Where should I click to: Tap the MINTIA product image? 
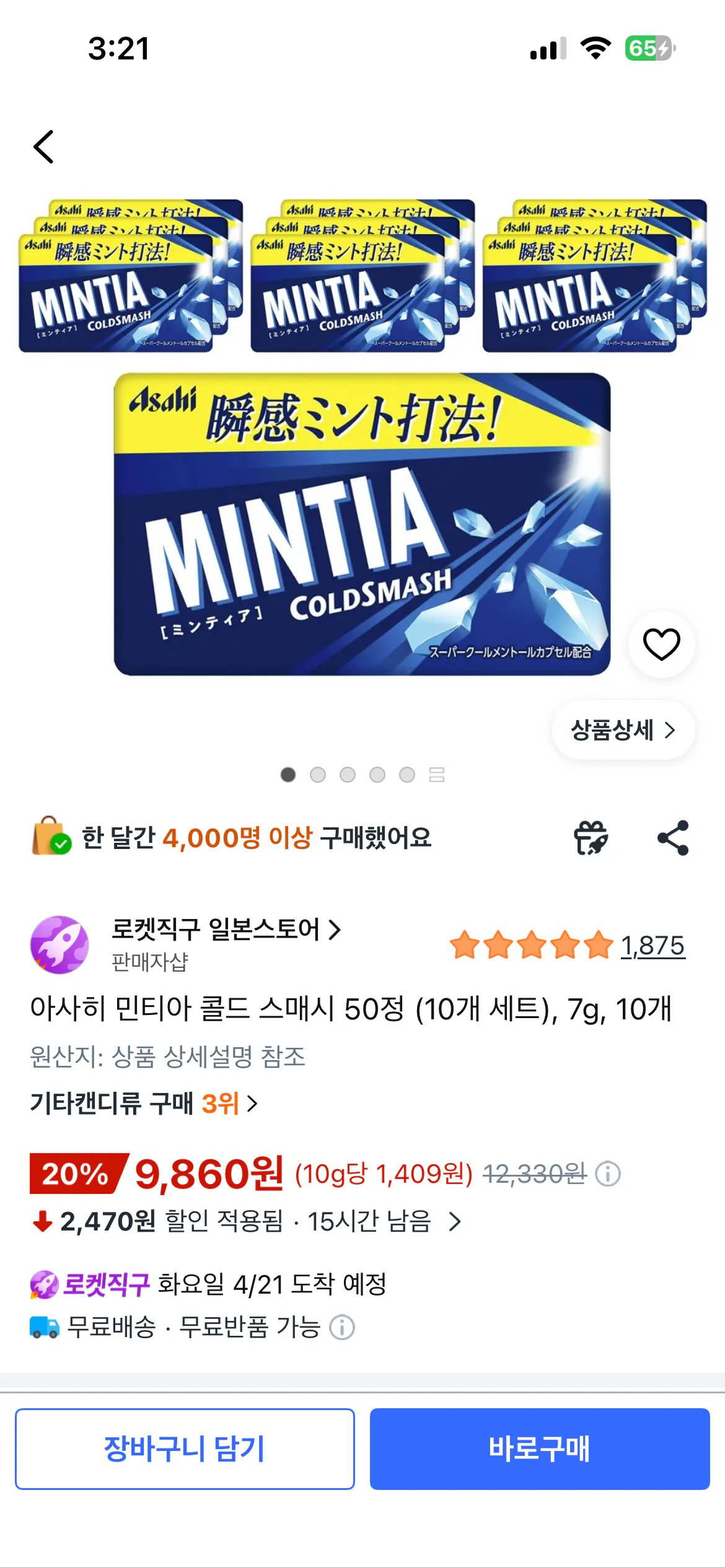click(362, 526)
